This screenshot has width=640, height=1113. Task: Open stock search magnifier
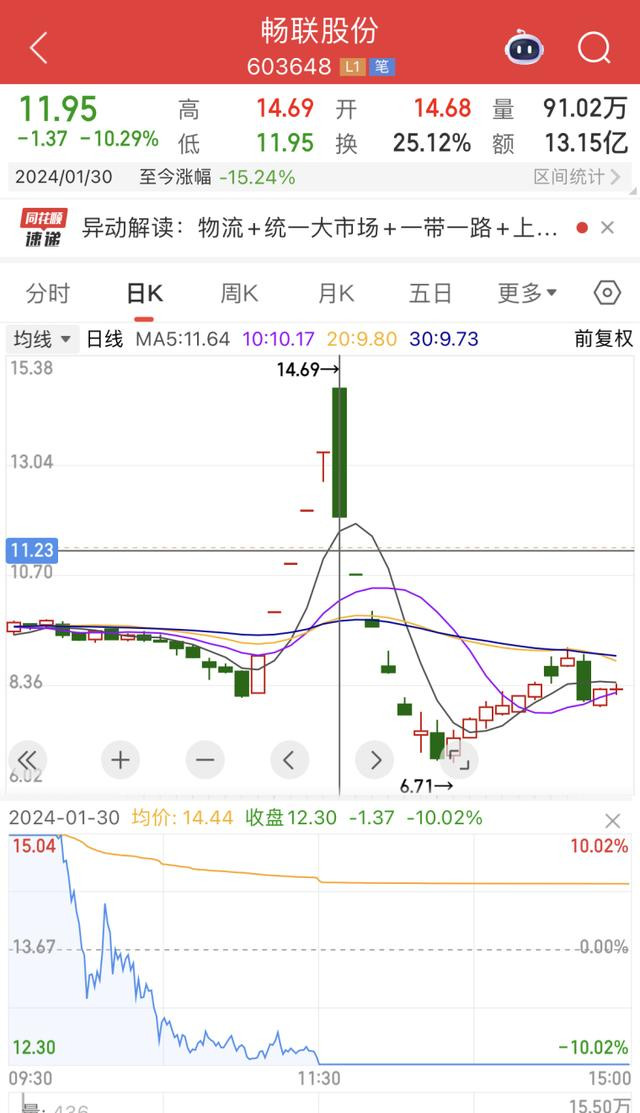(x=594, y=48)
